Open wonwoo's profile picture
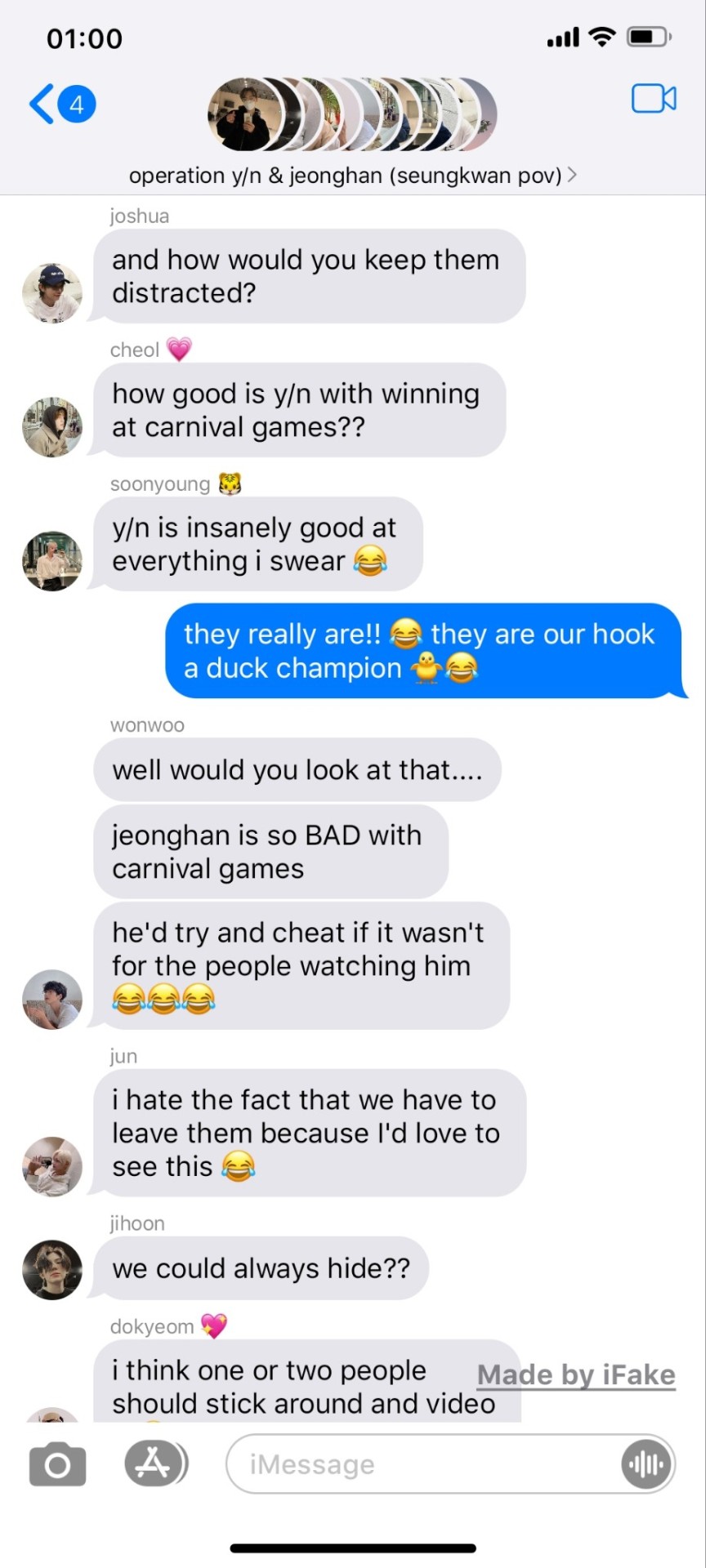 coord(52,999)
